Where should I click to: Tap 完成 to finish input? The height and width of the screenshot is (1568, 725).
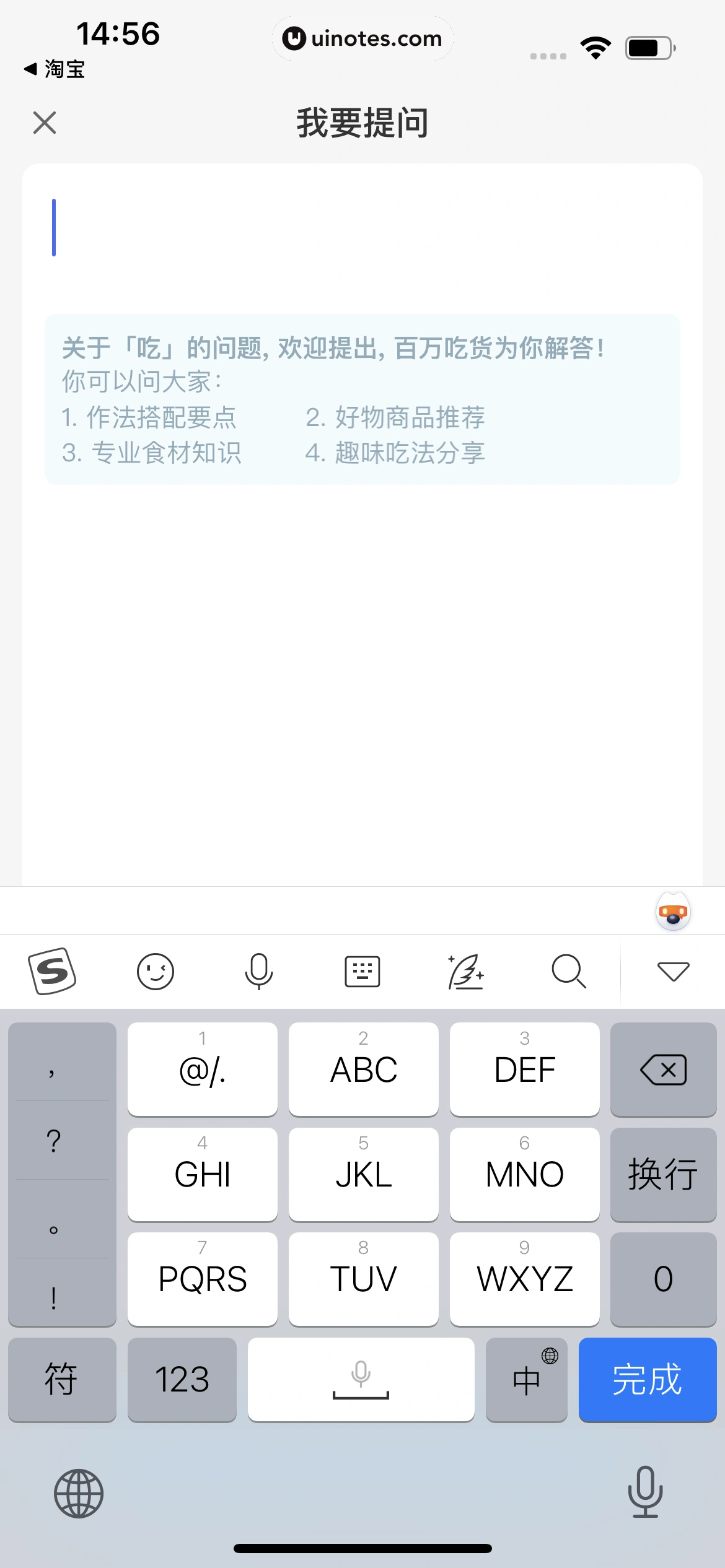pos(648,1380)
